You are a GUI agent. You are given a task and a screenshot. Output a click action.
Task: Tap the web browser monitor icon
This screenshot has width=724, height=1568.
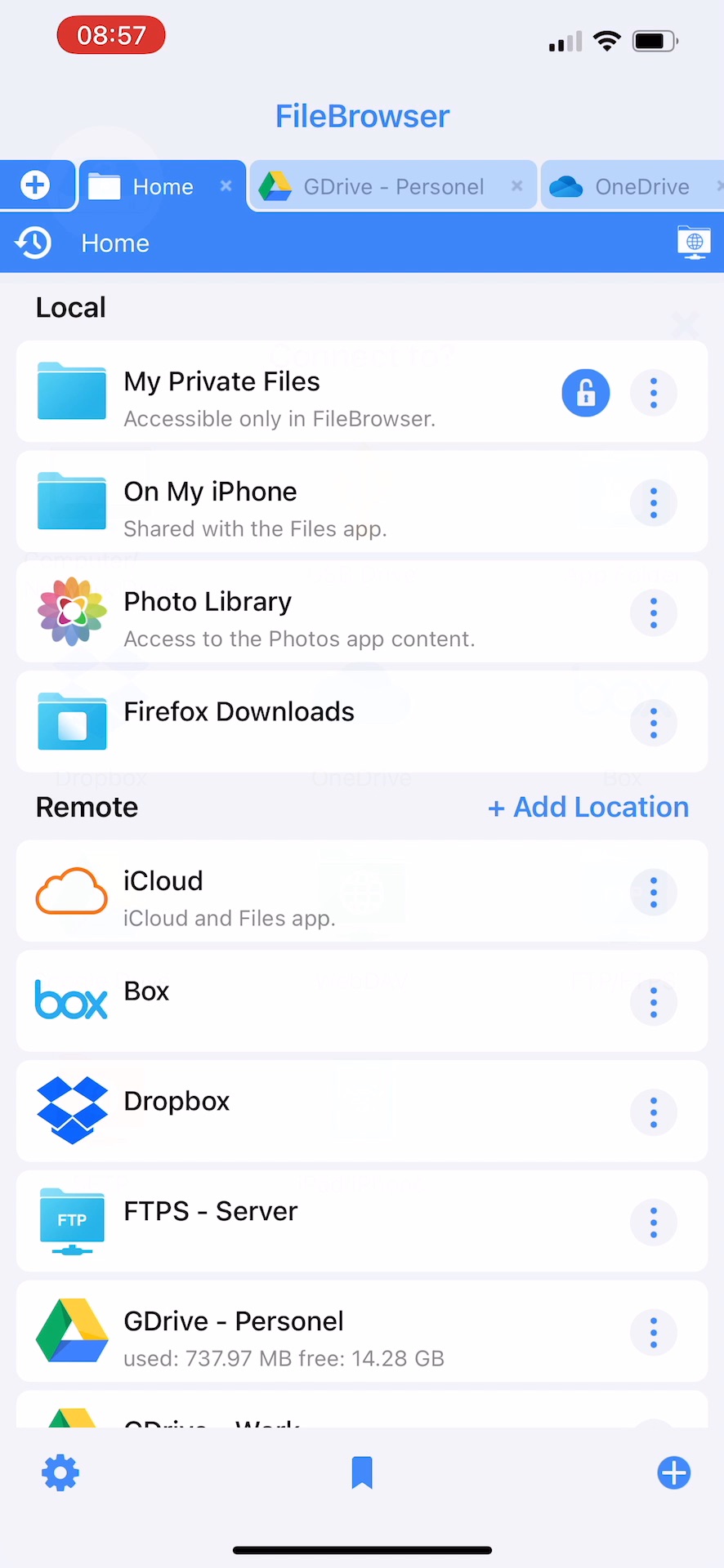point(694,243)
